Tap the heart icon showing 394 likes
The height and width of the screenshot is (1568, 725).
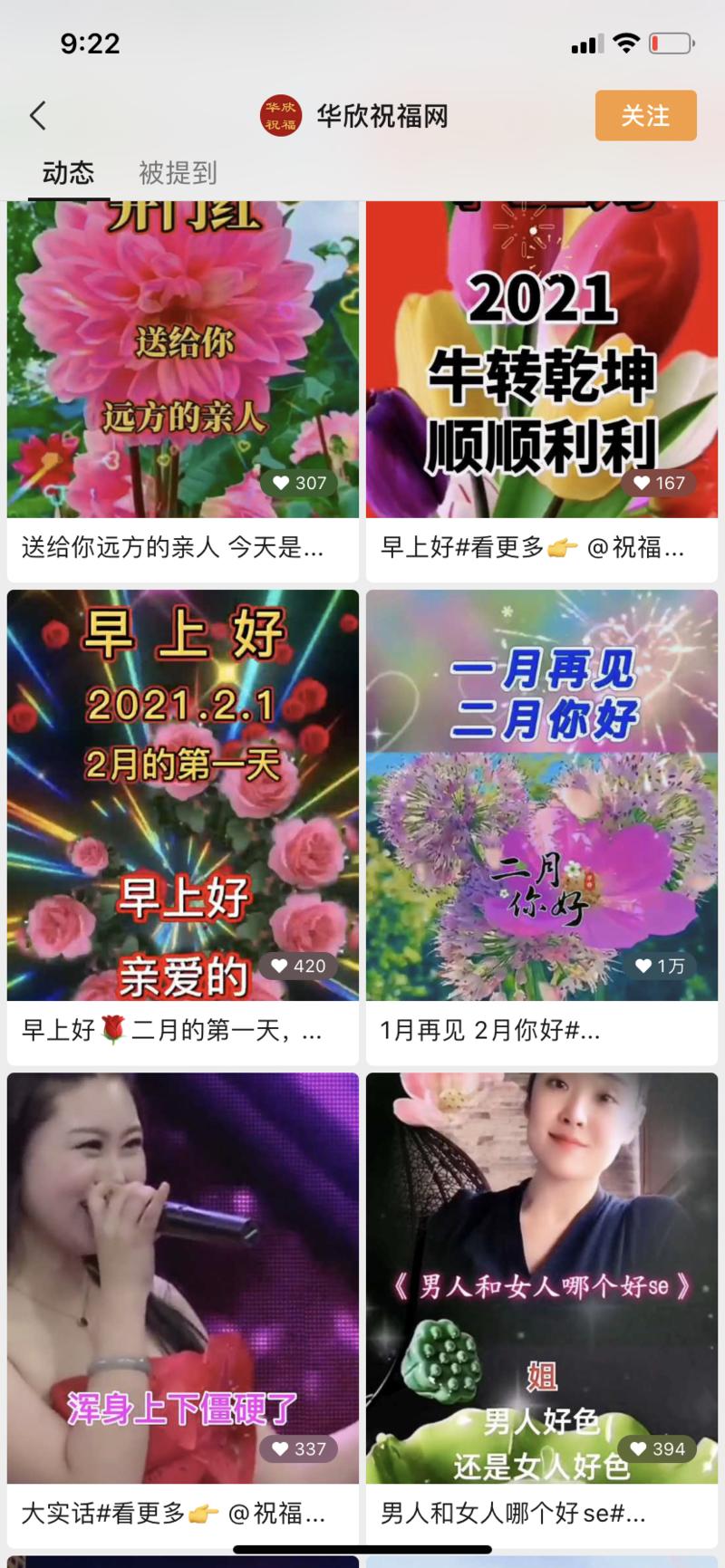click(x=659, y=1449)
